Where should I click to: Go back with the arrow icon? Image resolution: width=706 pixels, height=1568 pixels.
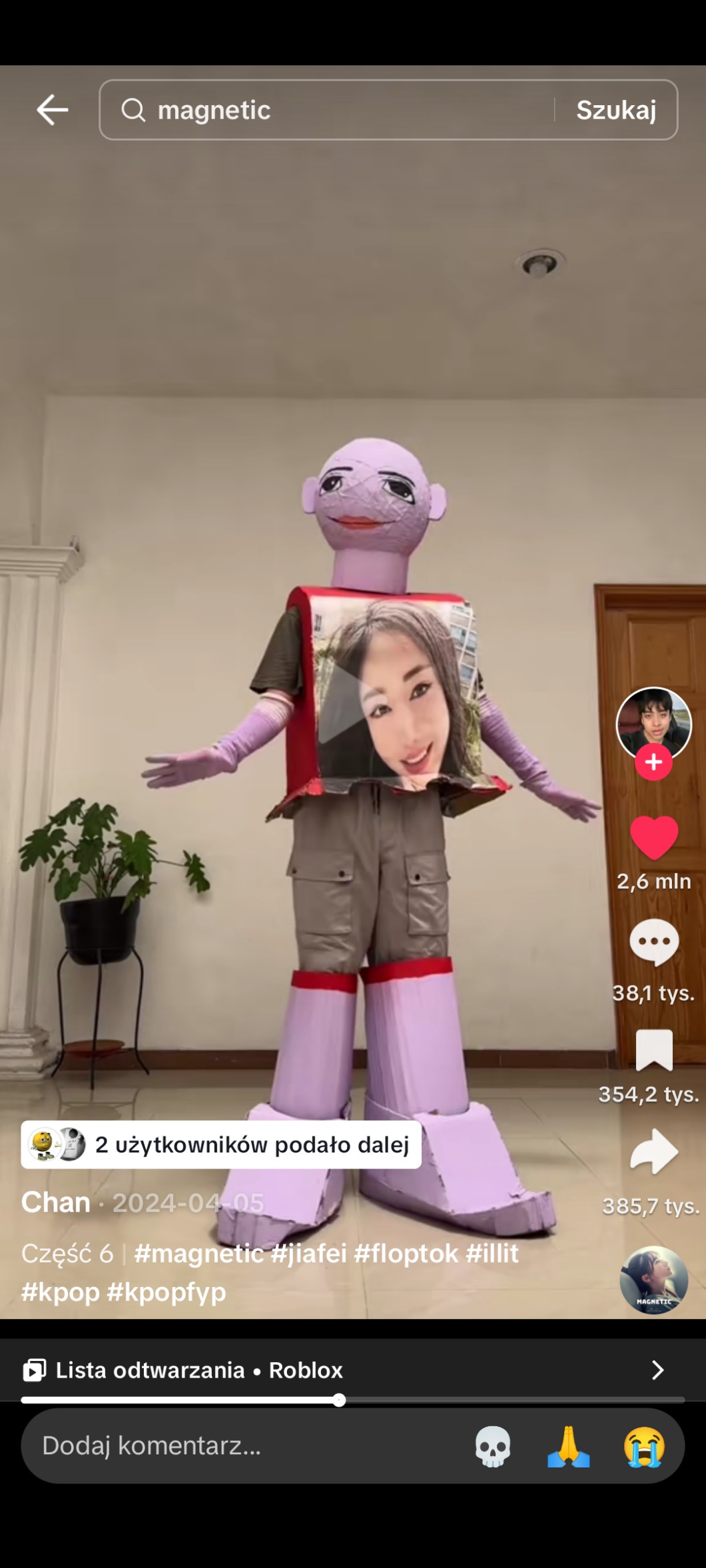click(x=52, y=110)
